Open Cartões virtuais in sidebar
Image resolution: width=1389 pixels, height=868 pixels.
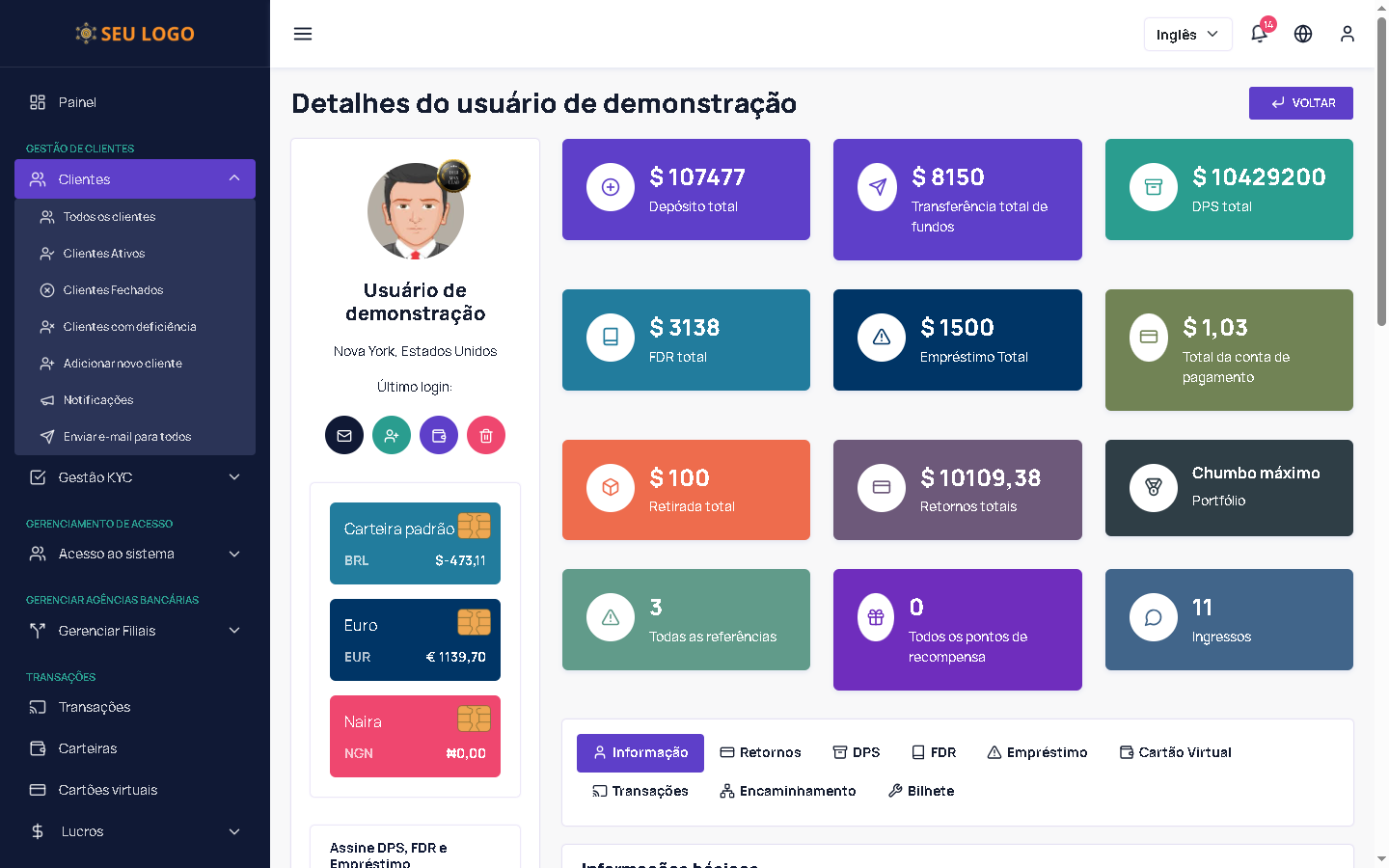pyautogui.click(x=107, y=790)
